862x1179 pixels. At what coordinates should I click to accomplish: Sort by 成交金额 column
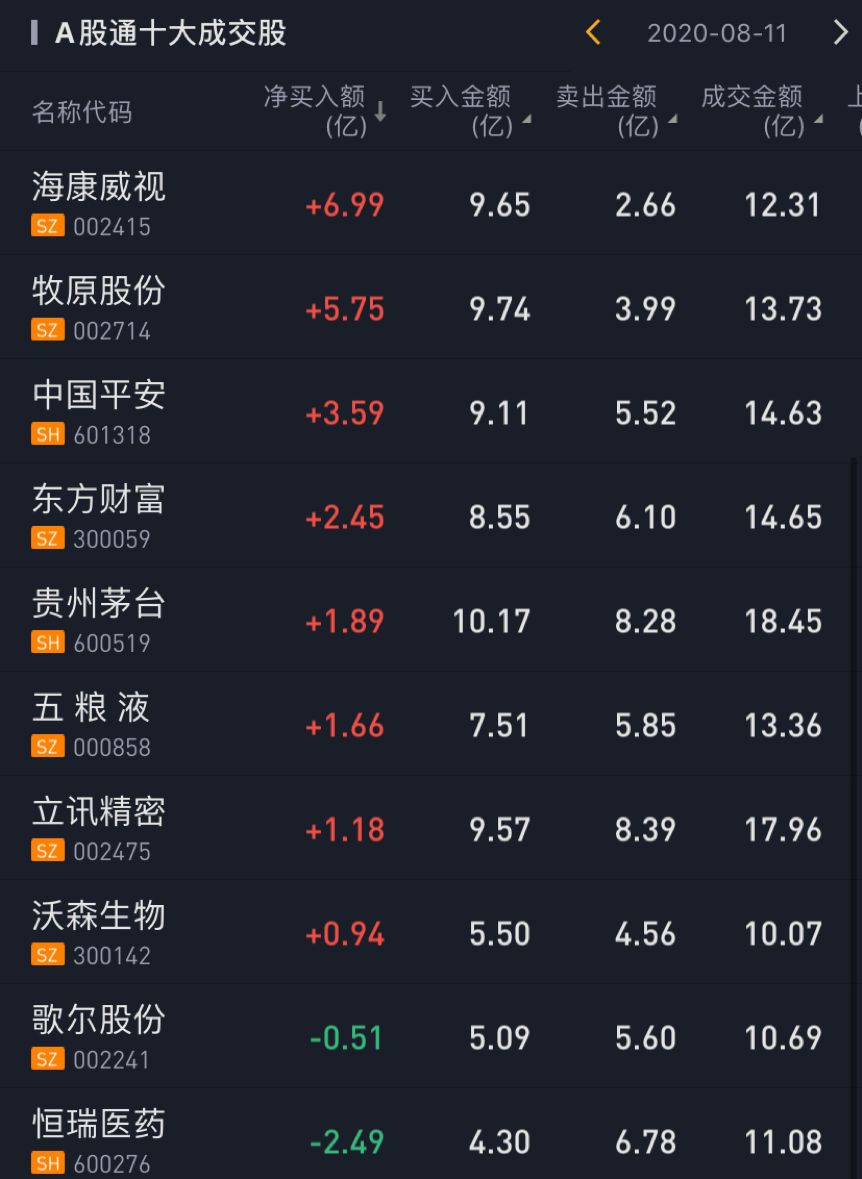[x=760, y=111]
